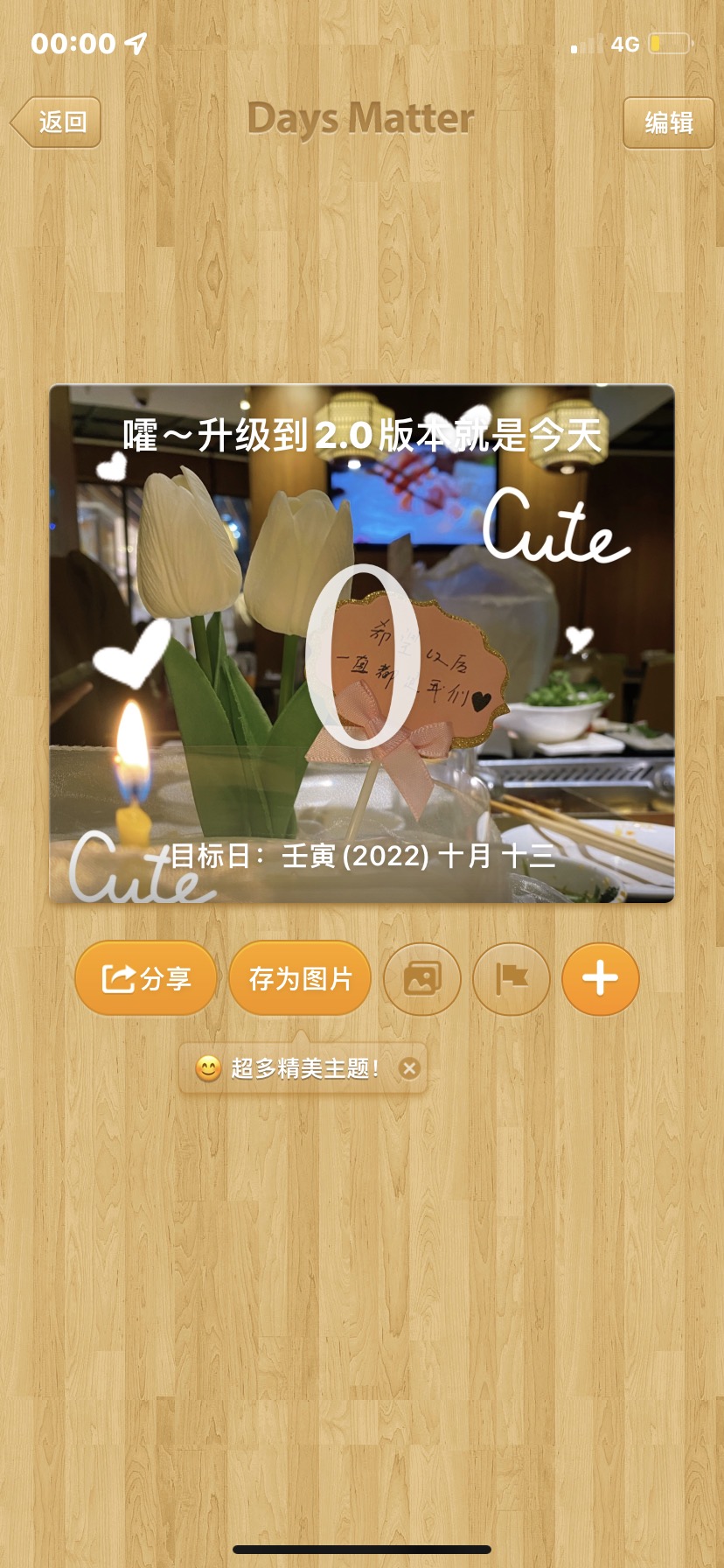Save the card via 存为图片

click(300, 978)
